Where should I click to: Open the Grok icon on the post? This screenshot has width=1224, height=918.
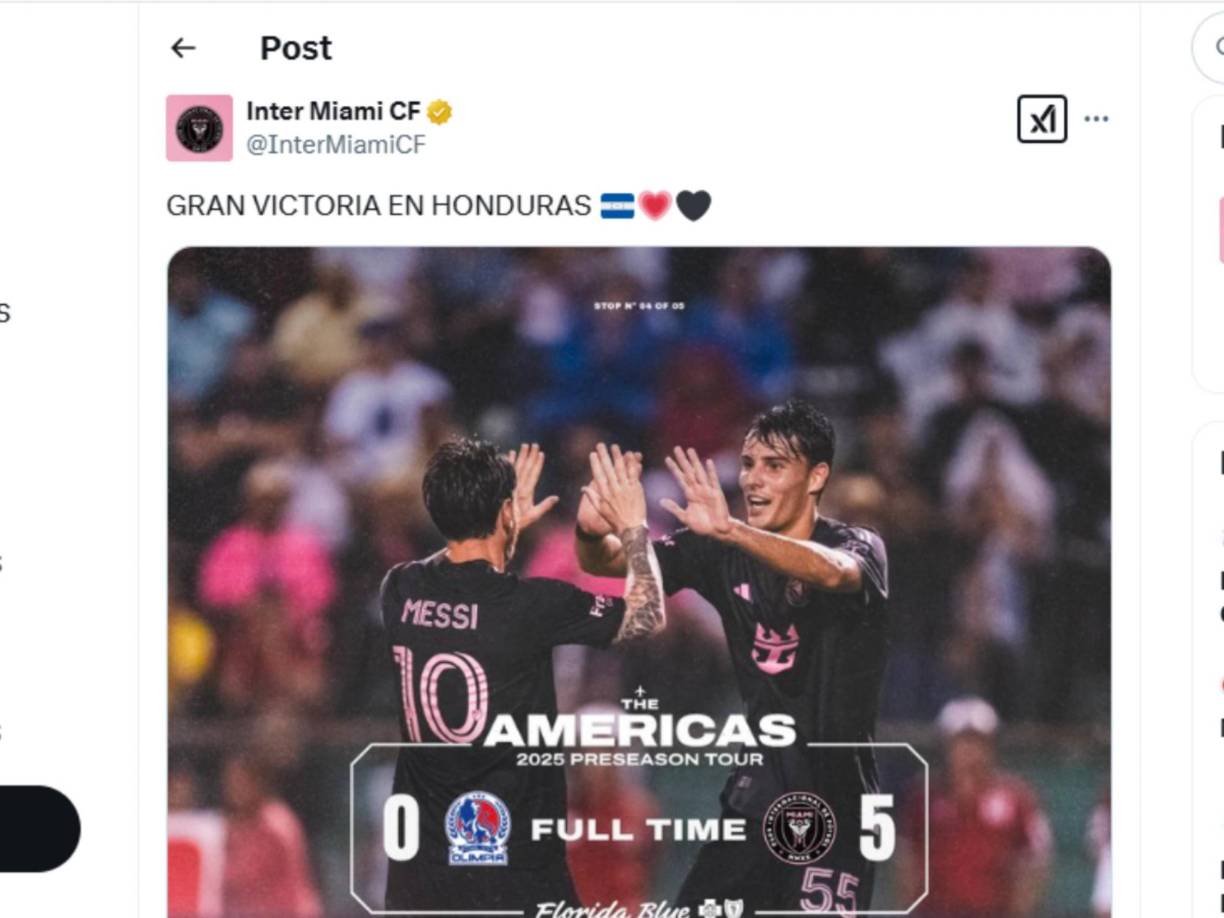click(1041, 119)
